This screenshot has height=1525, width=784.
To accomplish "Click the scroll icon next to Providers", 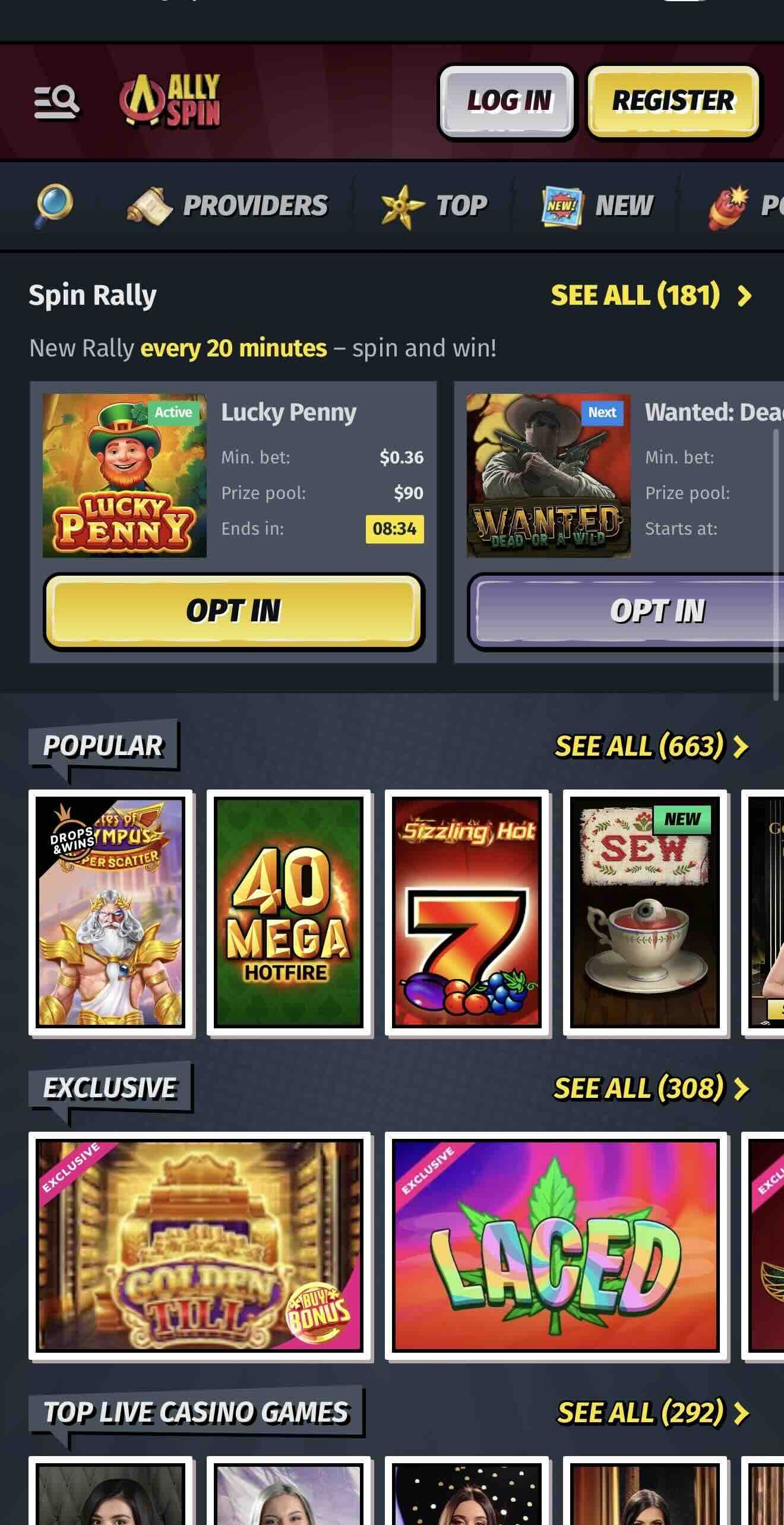I will pos(150,204).
